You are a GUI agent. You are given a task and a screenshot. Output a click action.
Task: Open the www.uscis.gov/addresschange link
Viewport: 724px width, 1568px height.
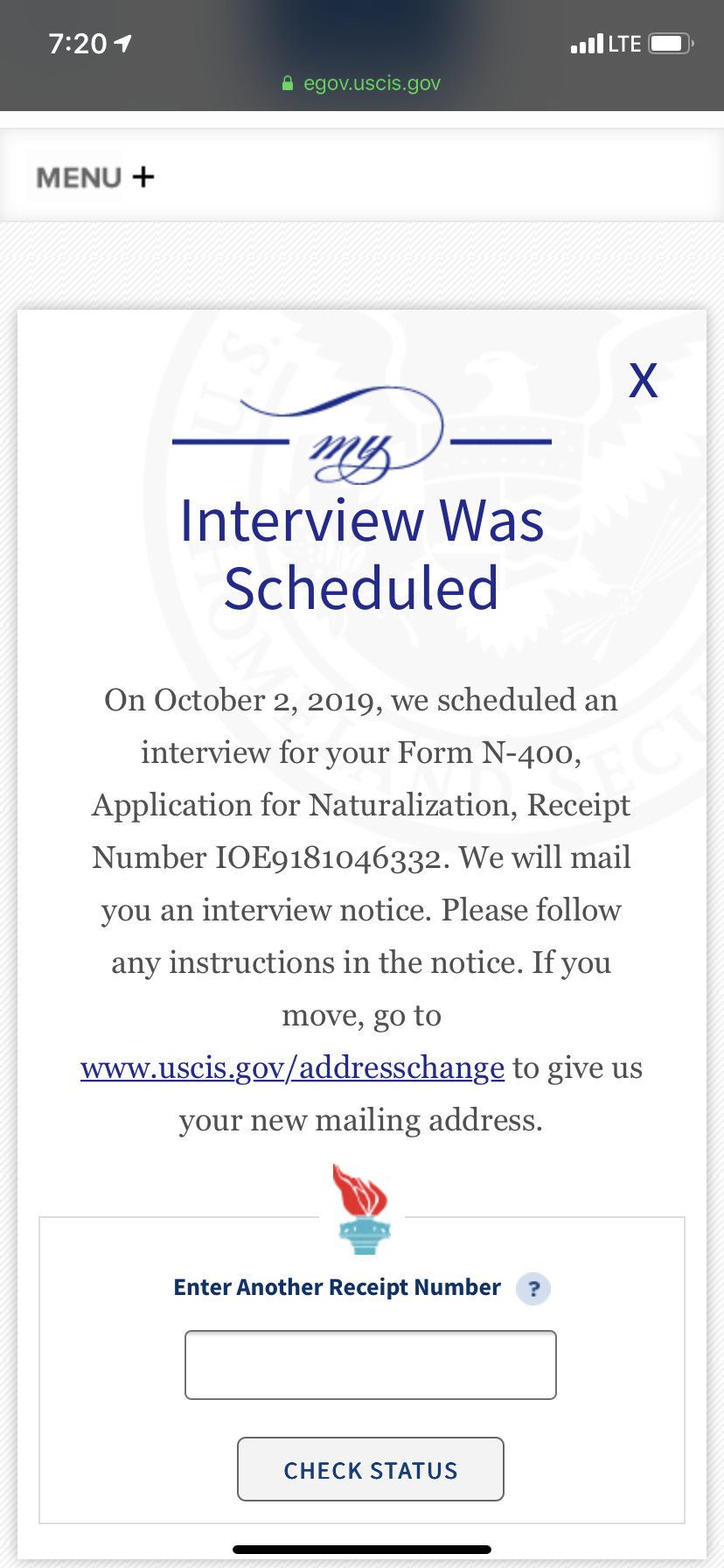click(292, 1067)
